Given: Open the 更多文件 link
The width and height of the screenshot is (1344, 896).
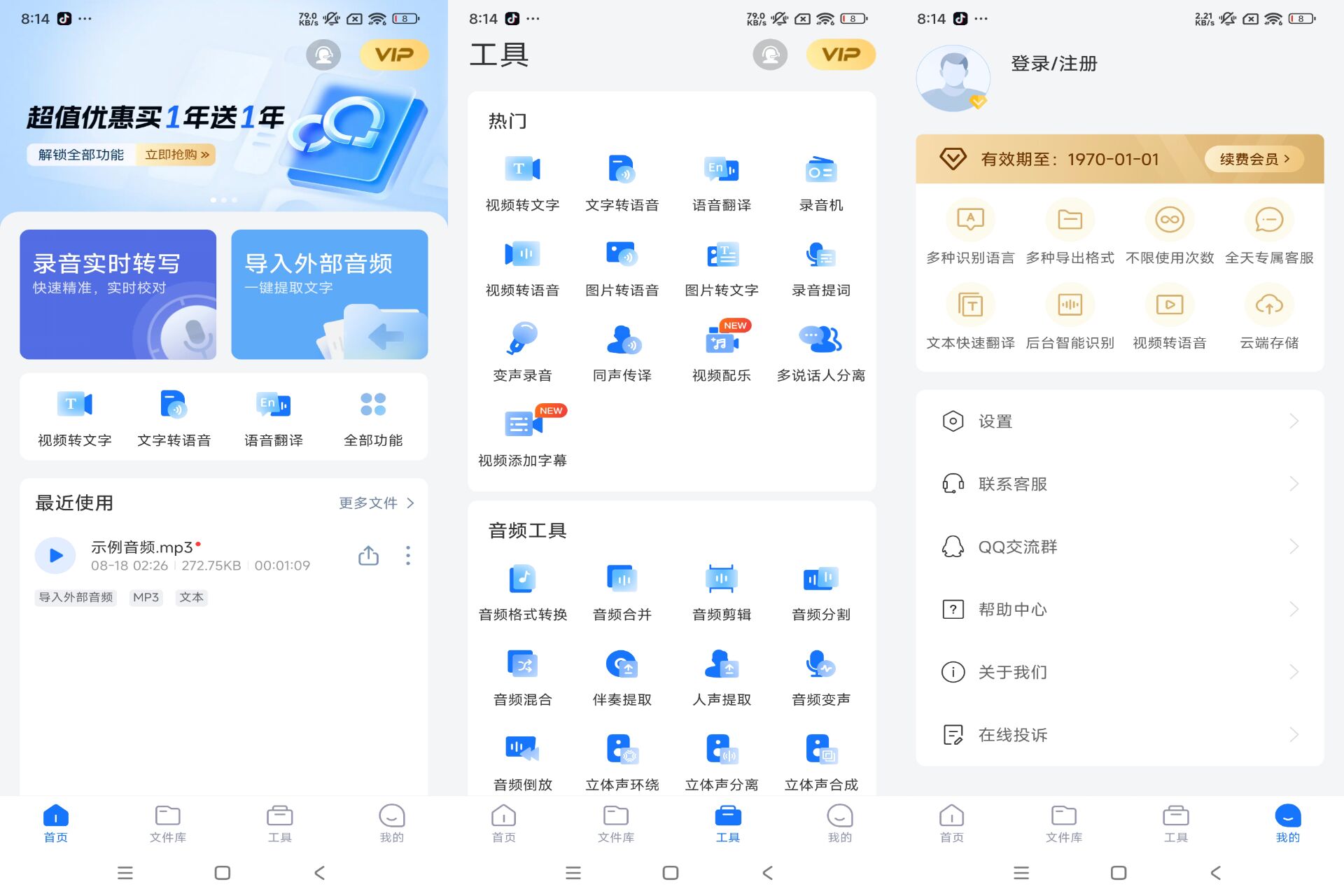Looking at the screenshot, I should coord(376,503).
